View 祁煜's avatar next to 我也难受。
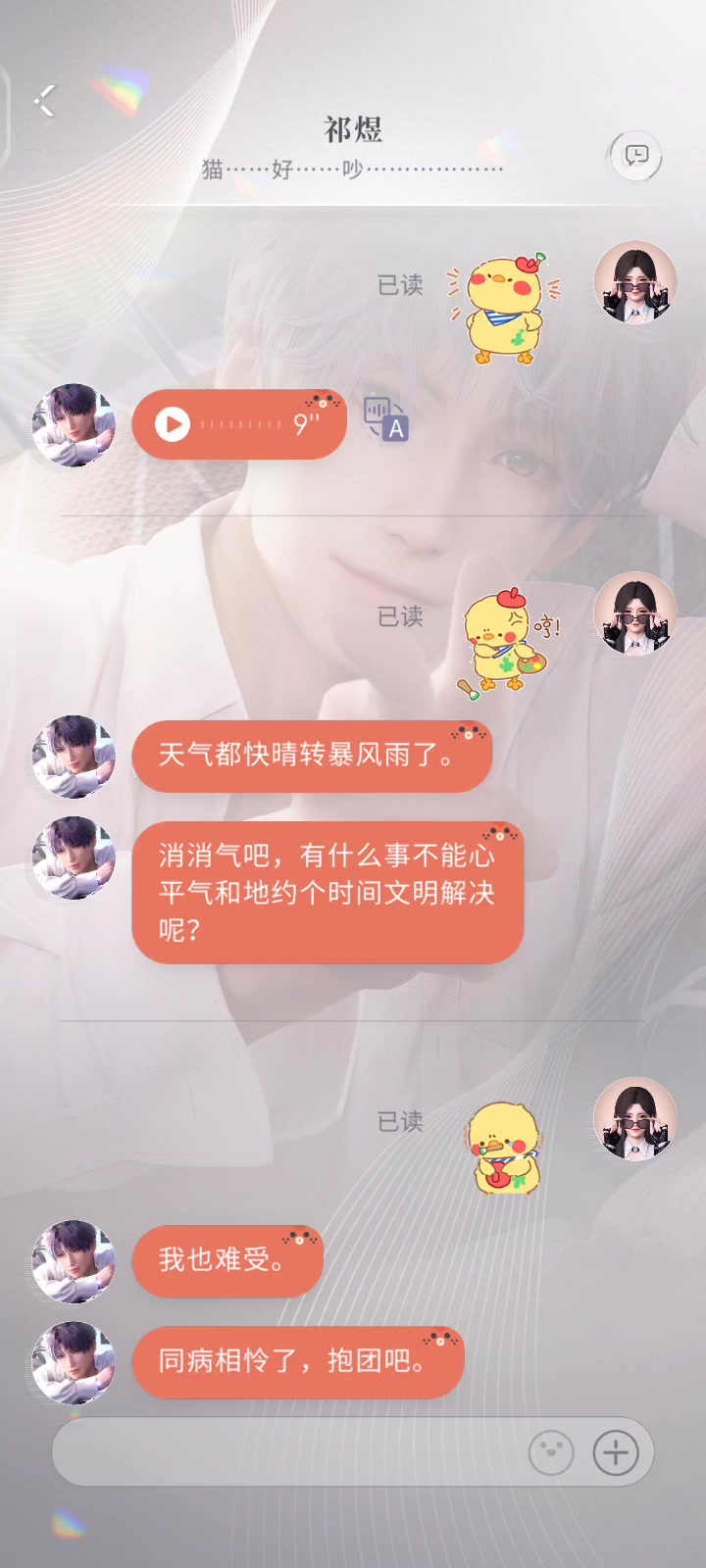This screenshot has height=1568, width=706. [74, 1261]
